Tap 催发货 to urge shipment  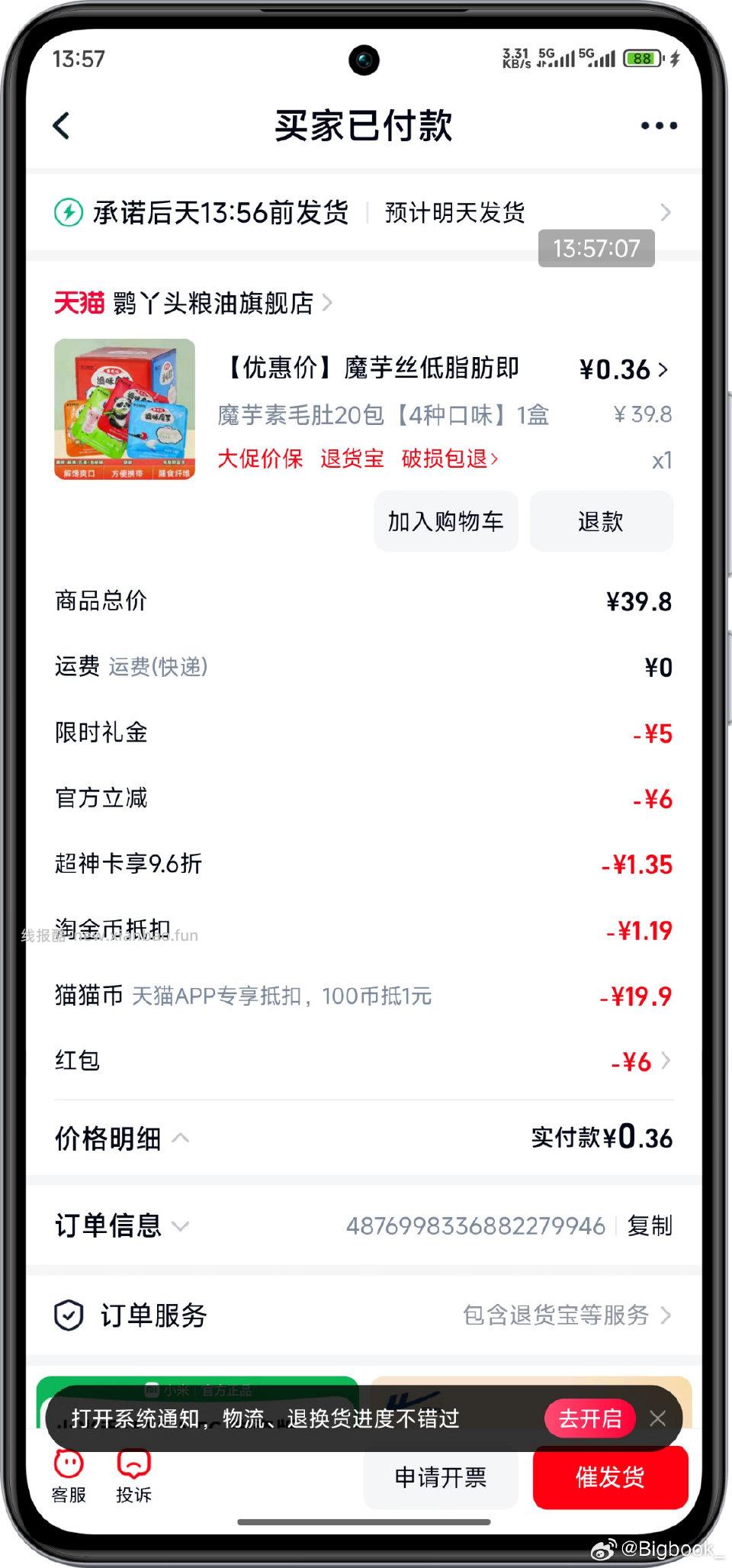[609, 1478]
